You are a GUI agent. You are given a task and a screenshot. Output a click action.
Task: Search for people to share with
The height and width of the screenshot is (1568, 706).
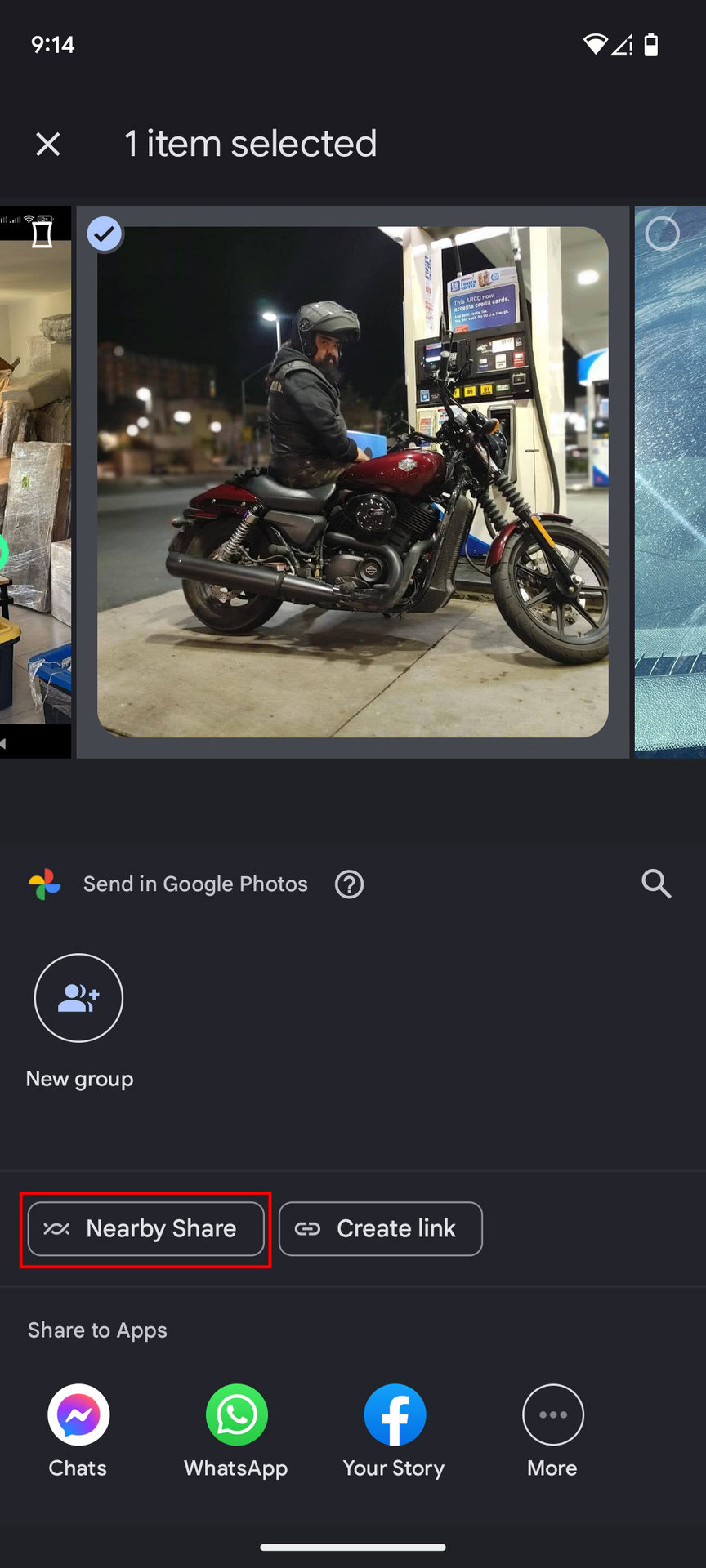656,884
